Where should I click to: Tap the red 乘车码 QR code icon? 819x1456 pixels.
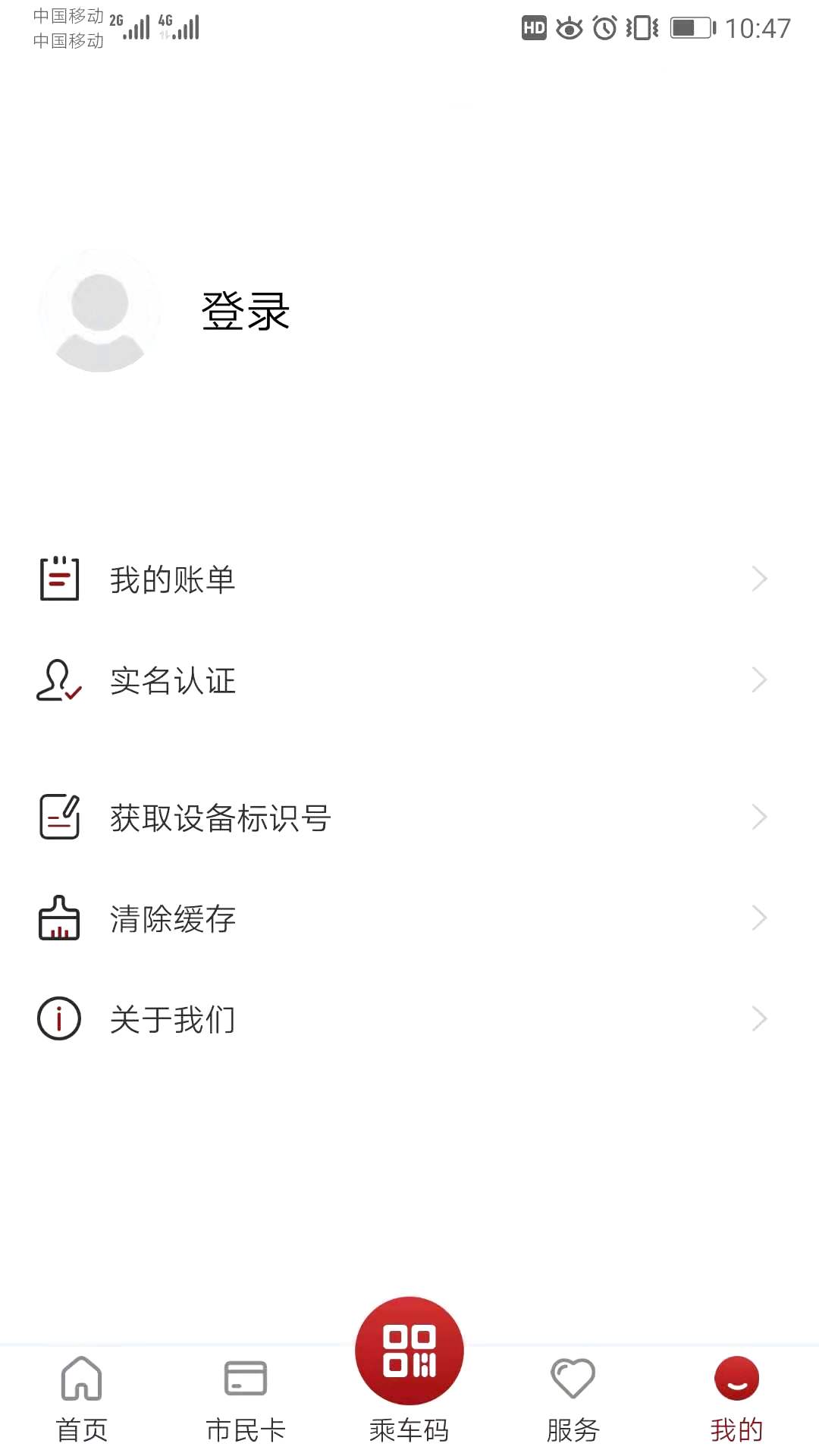(409, 1350)
